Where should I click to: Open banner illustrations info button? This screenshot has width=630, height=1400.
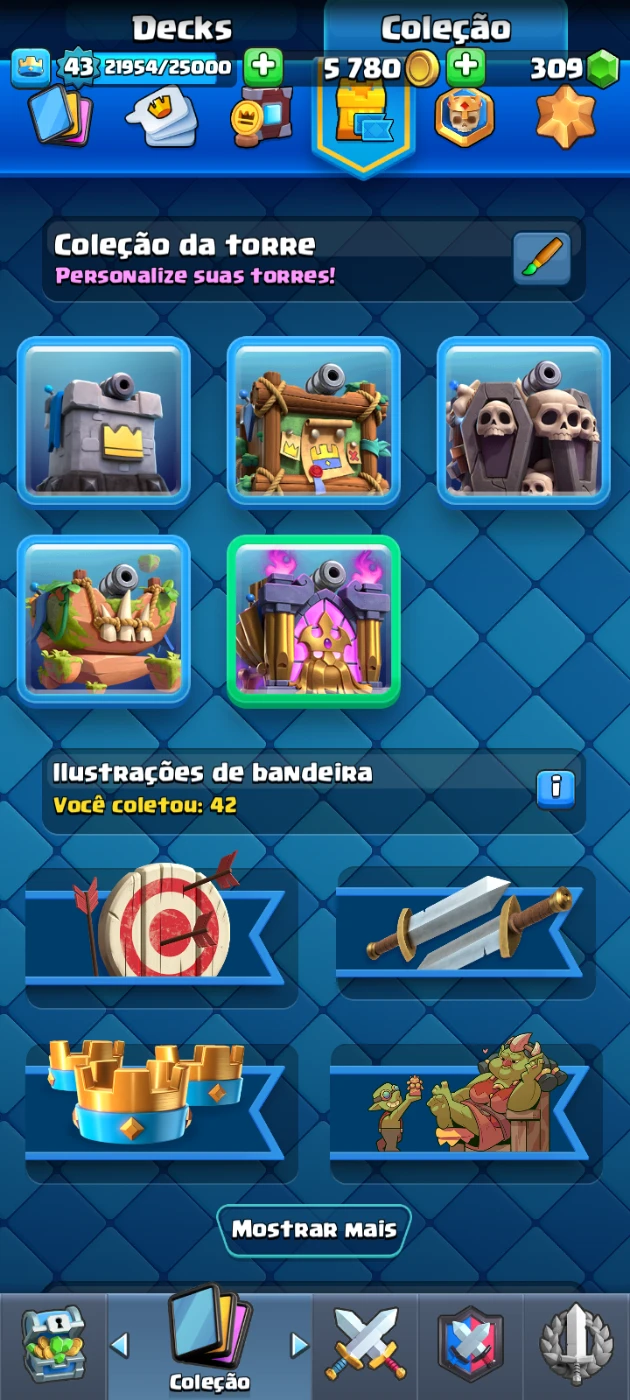[x=555, y=789]
